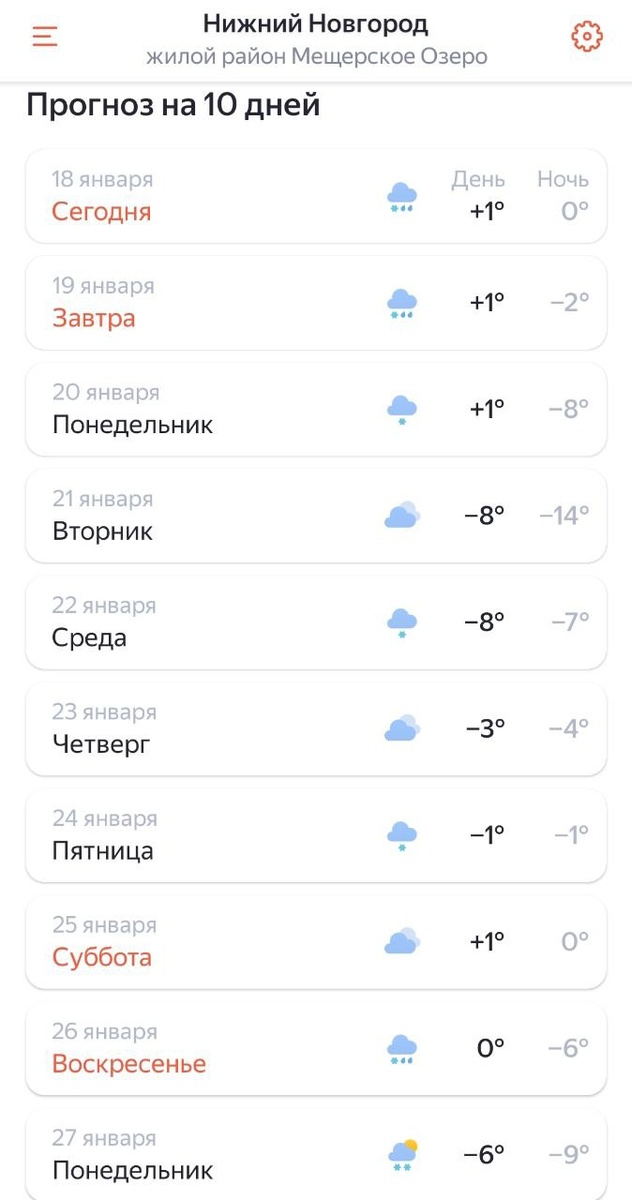632x1200 pixels.
Task: Open the 23 января Четверг forecast card
Action: [x=316, y=729]
